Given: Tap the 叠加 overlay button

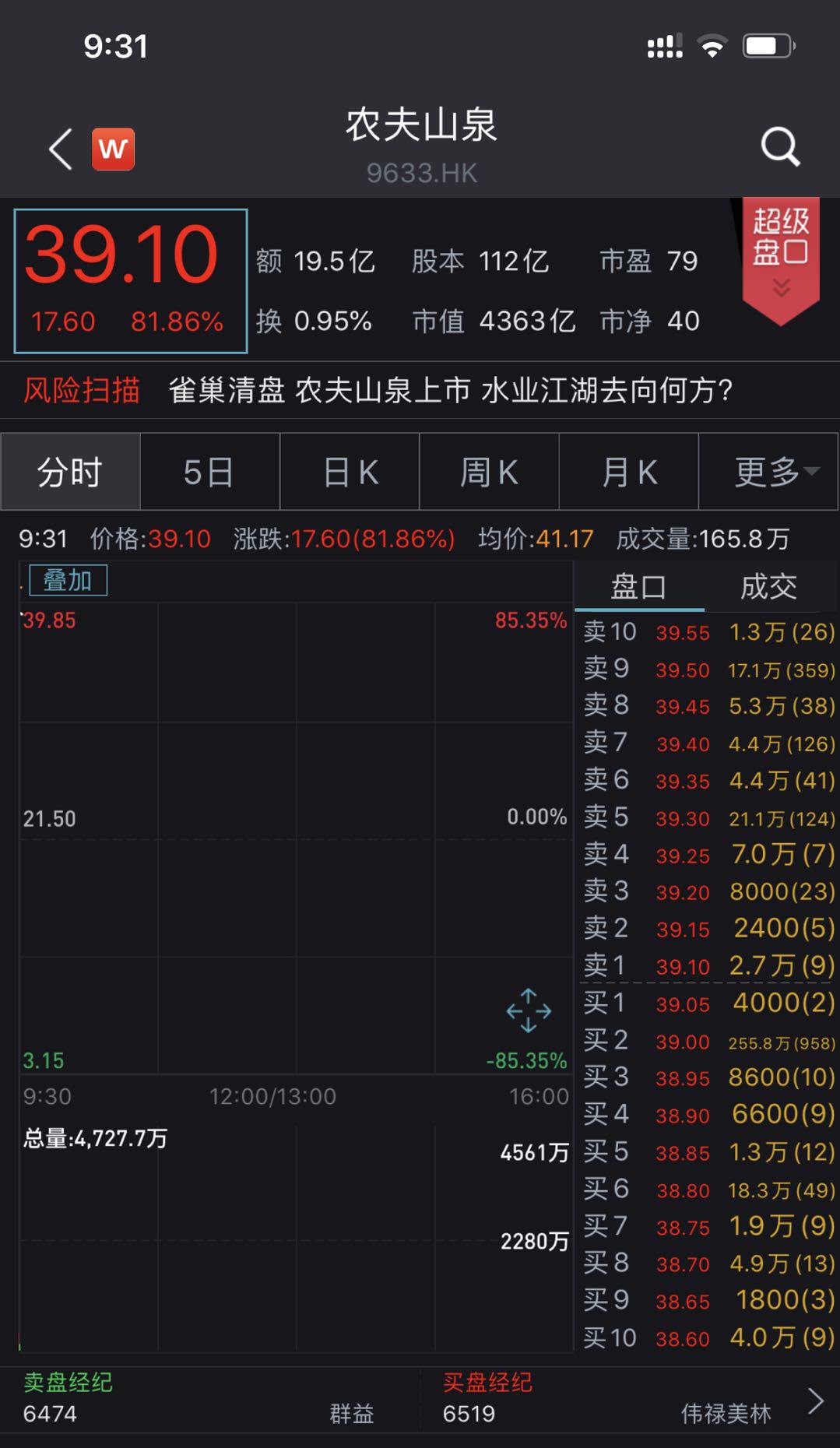Looking at the screenshot, I should coord(68,581).
